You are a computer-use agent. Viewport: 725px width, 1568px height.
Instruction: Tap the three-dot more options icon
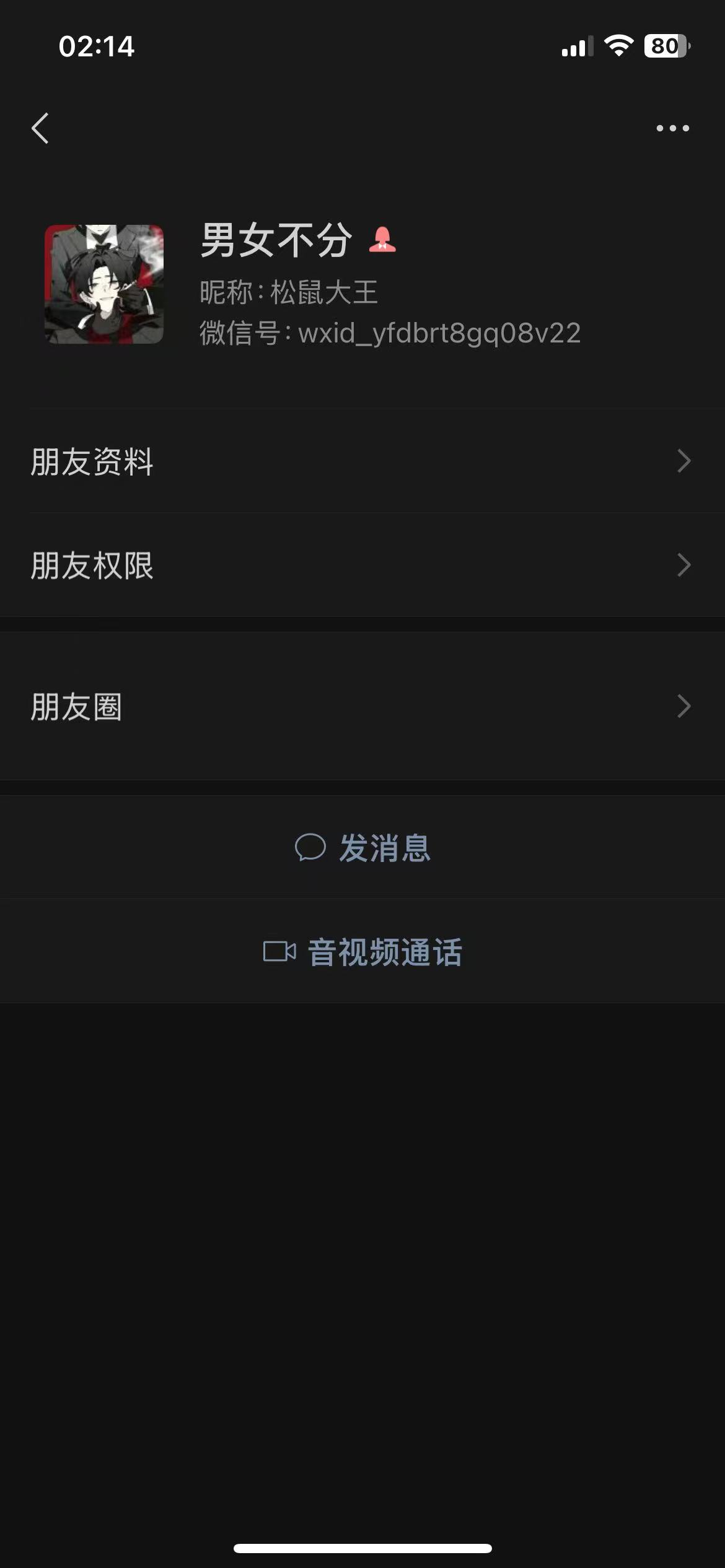[x=673, y=127]
